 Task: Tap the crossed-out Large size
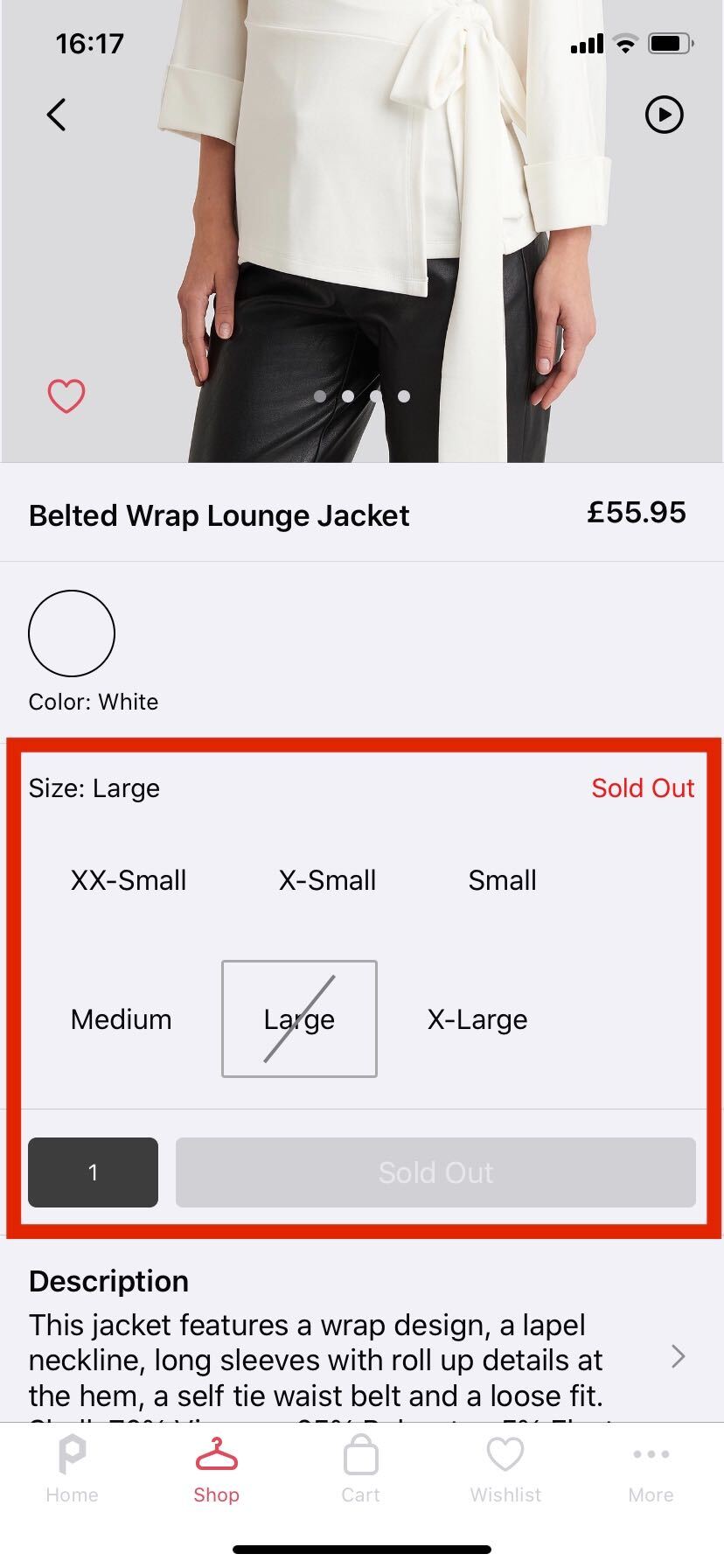299,1019
